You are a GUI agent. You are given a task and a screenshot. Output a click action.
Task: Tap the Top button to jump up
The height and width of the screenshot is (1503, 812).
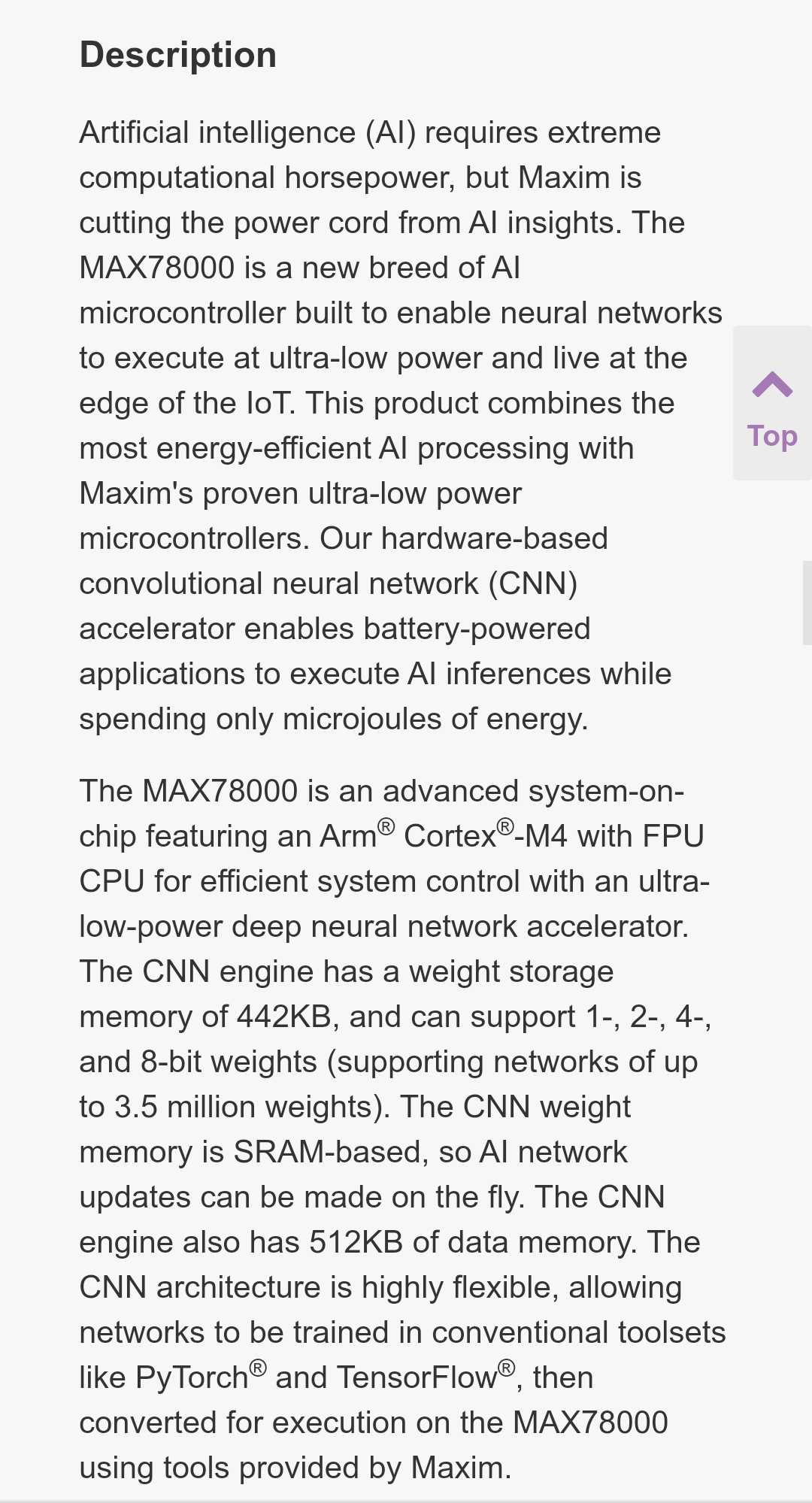point(772,404)
